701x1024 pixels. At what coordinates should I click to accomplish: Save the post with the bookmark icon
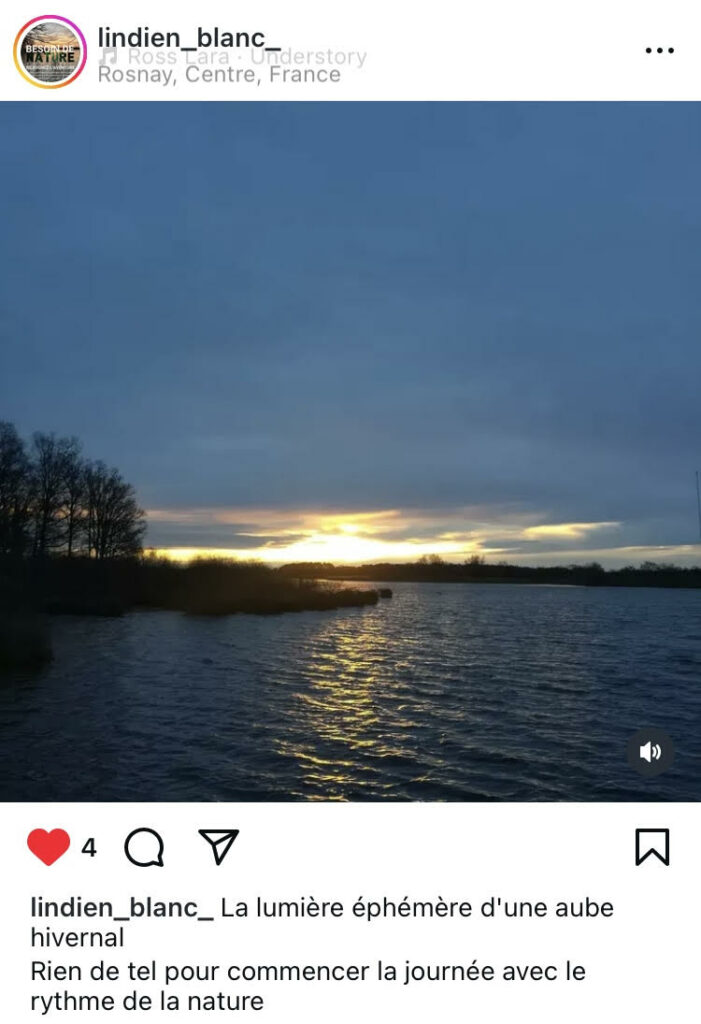pos(652,847)
